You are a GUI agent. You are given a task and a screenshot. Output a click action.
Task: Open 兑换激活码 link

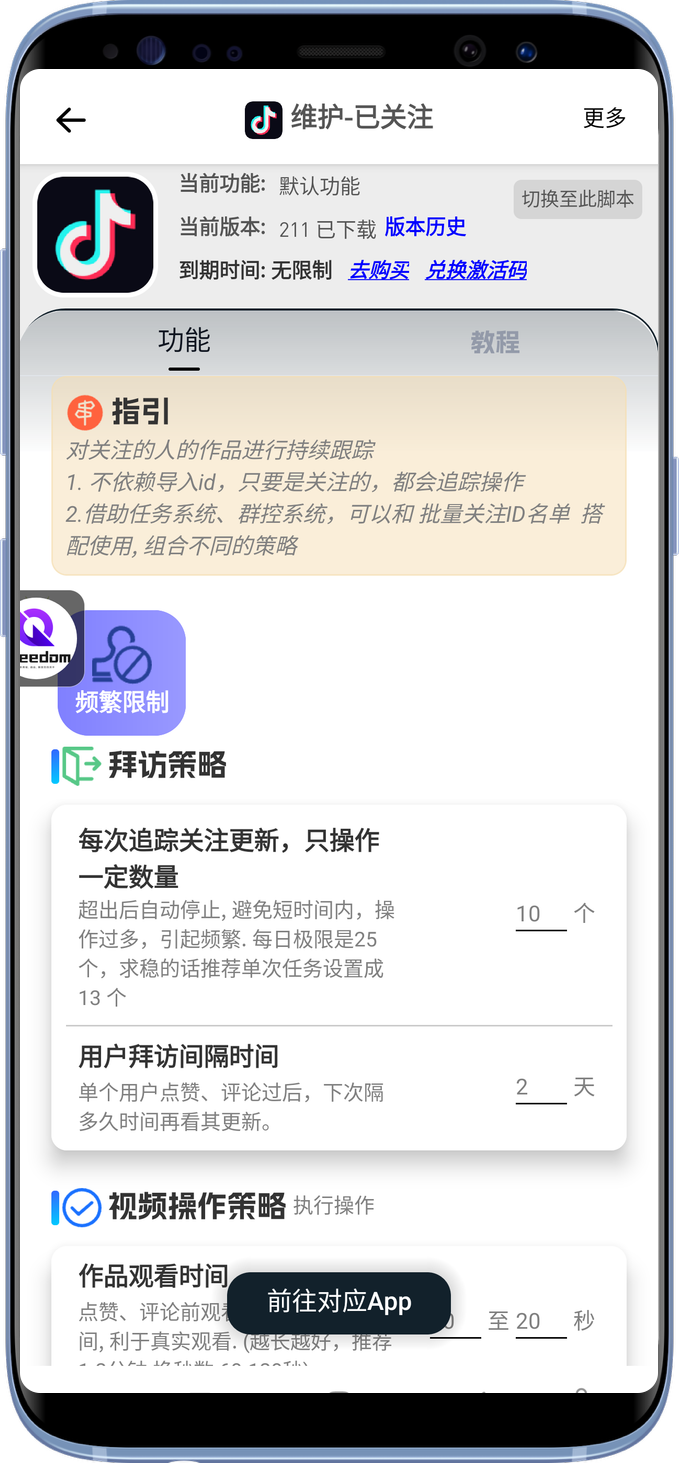(x=476, y=270)
